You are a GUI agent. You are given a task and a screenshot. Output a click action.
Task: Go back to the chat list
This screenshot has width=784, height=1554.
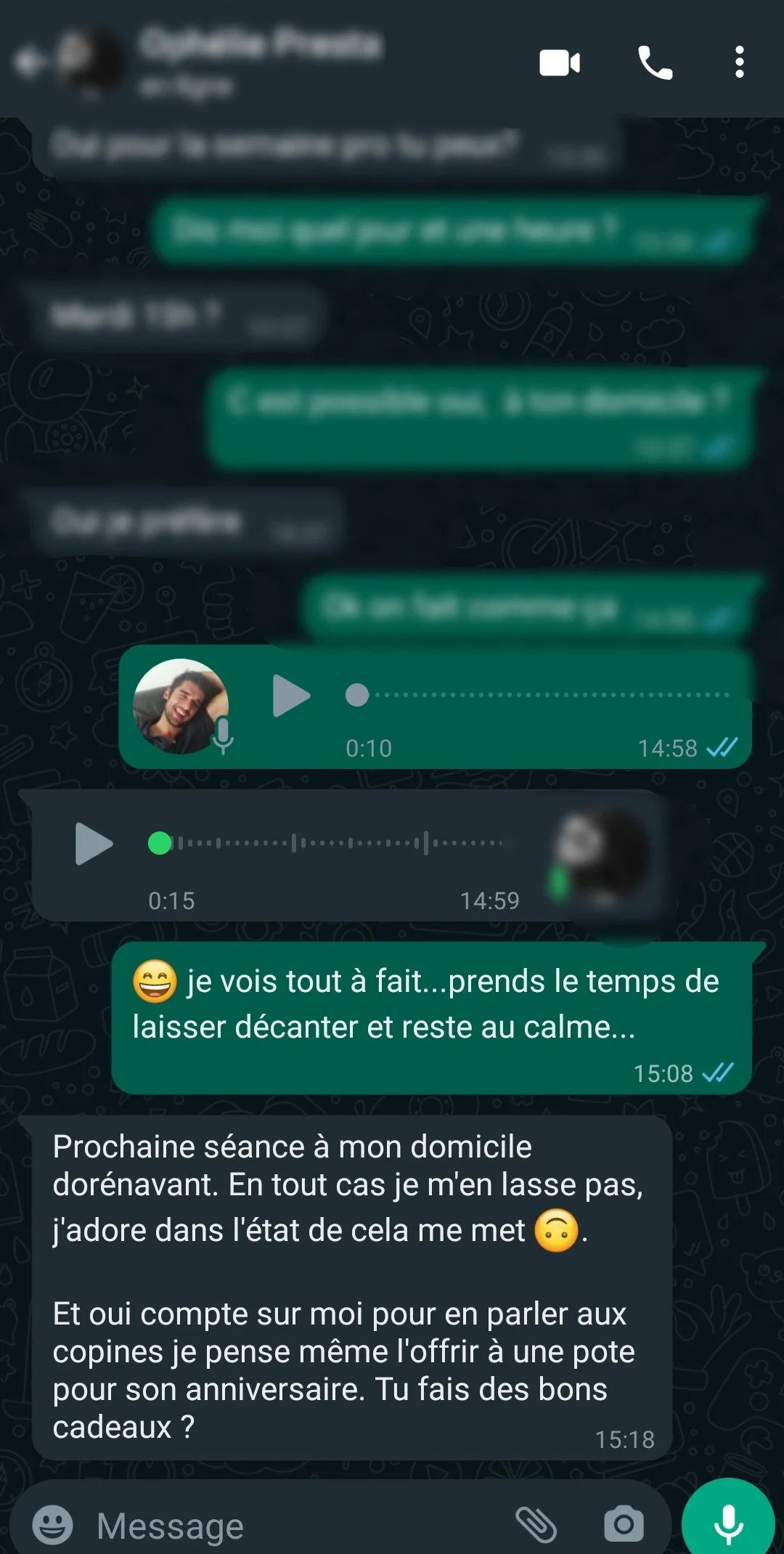28,62
